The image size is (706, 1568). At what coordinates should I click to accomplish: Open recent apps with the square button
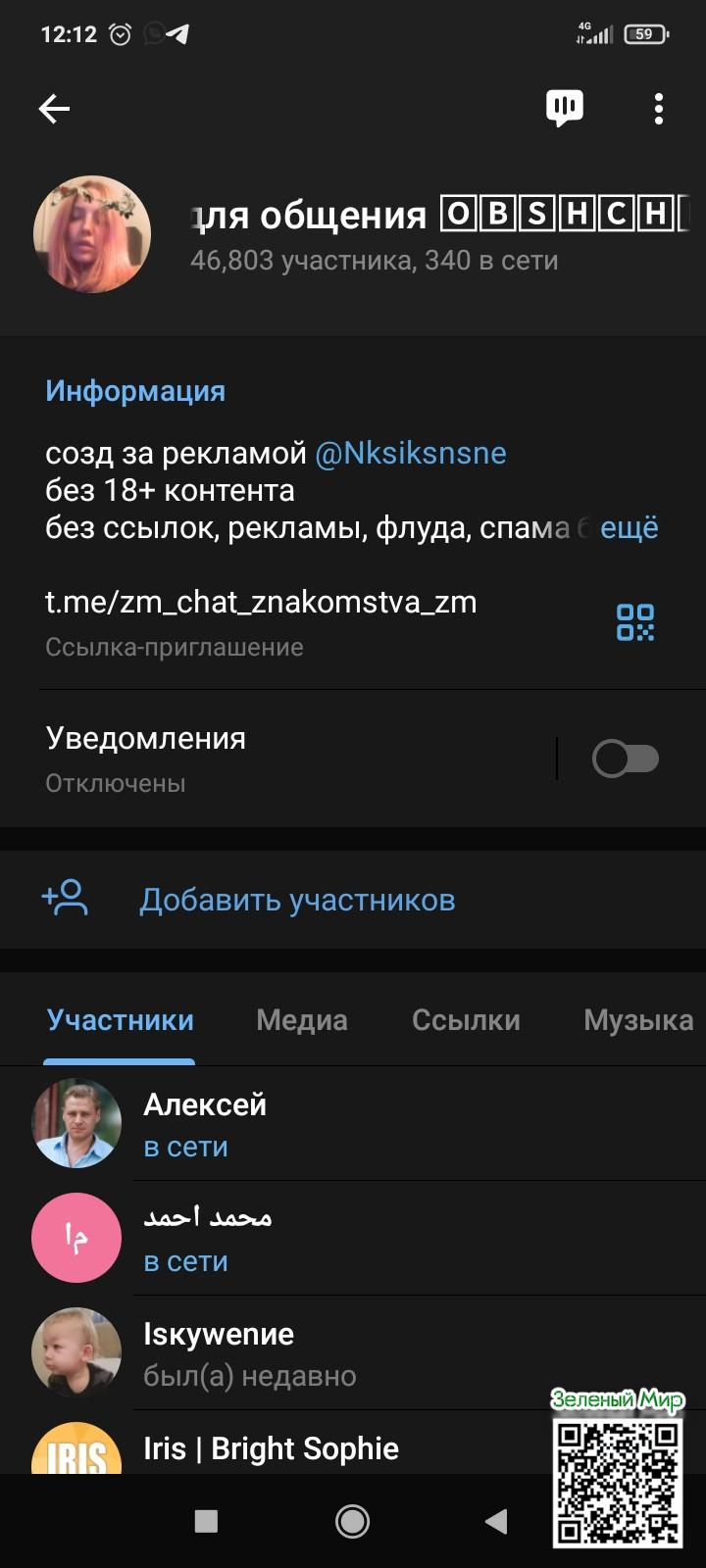pyautogui.click(x=206, y=1521)
